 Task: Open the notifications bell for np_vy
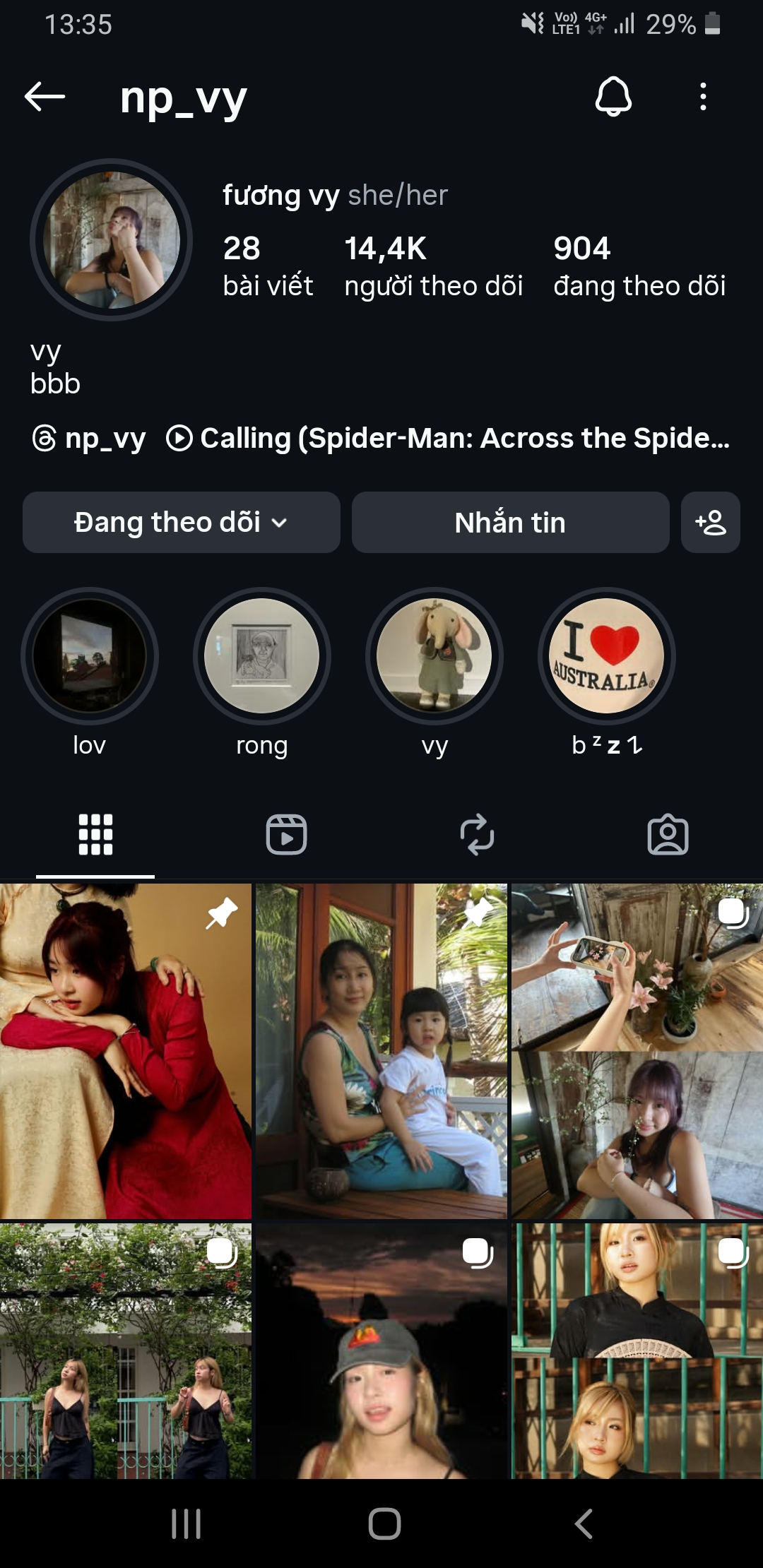(613, 97)
